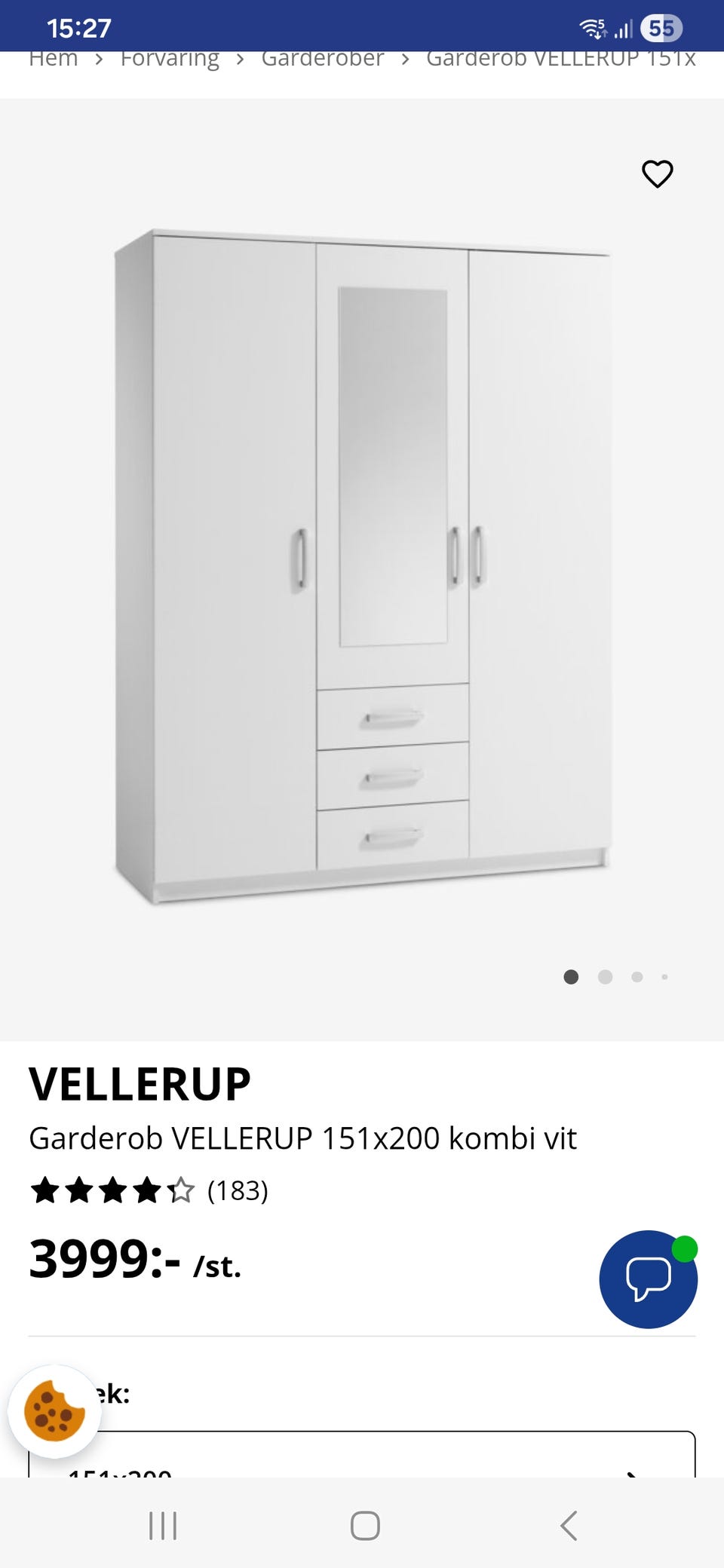View the 183 customer reviews
724x1568 pixels.
click(237, 1191)
